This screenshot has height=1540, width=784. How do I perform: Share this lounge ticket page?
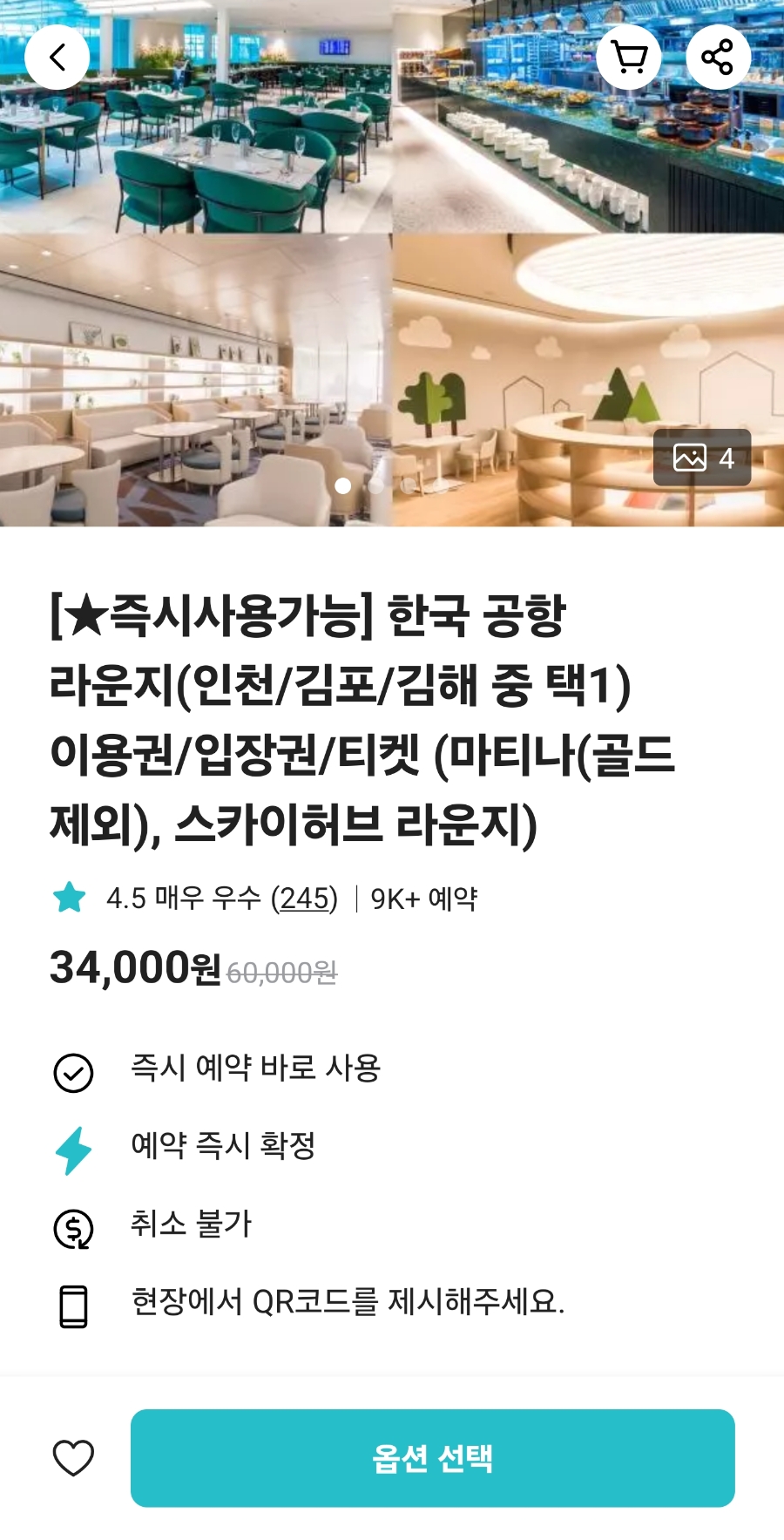(x=718, y=58)
